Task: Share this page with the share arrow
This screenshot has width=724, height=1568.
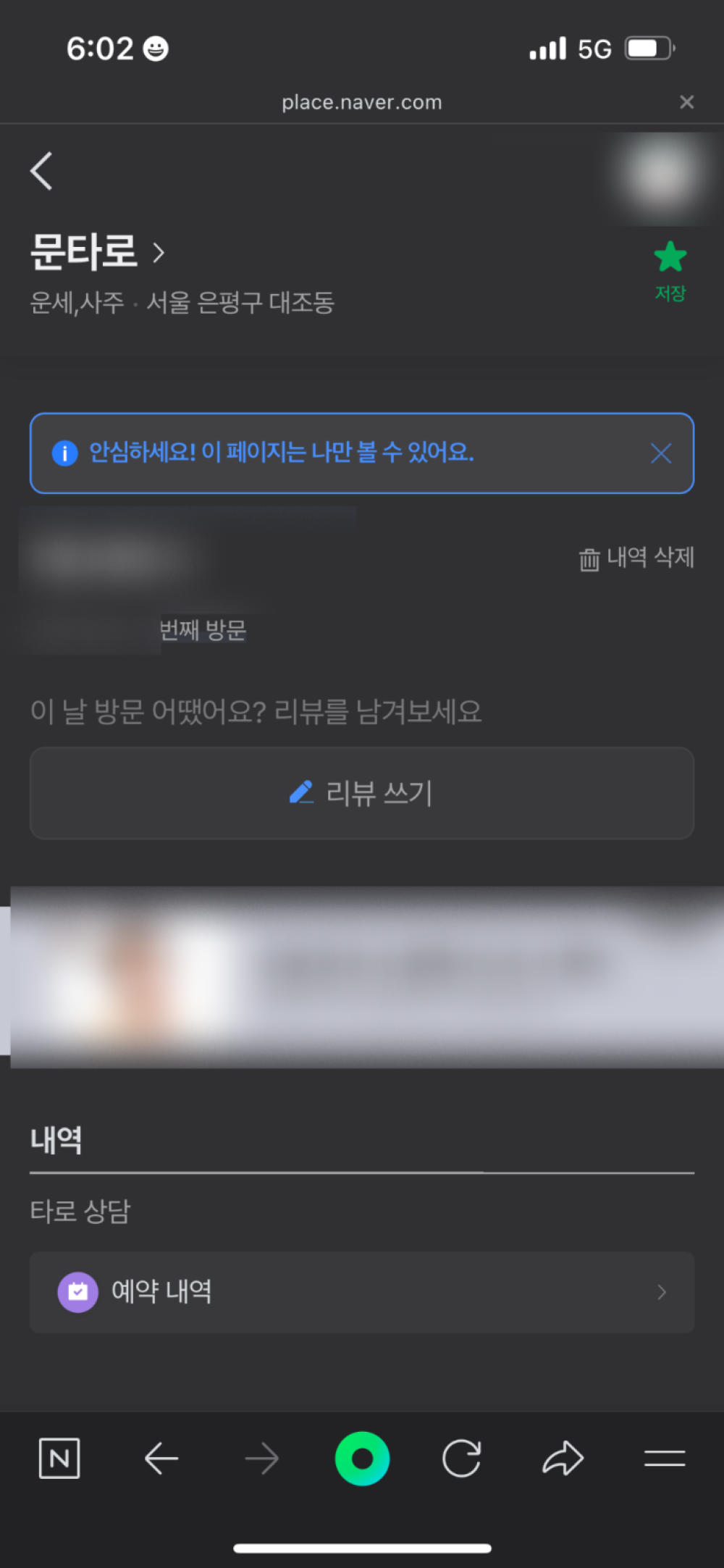Action: pyautogui.click(x=563, y=1458)
